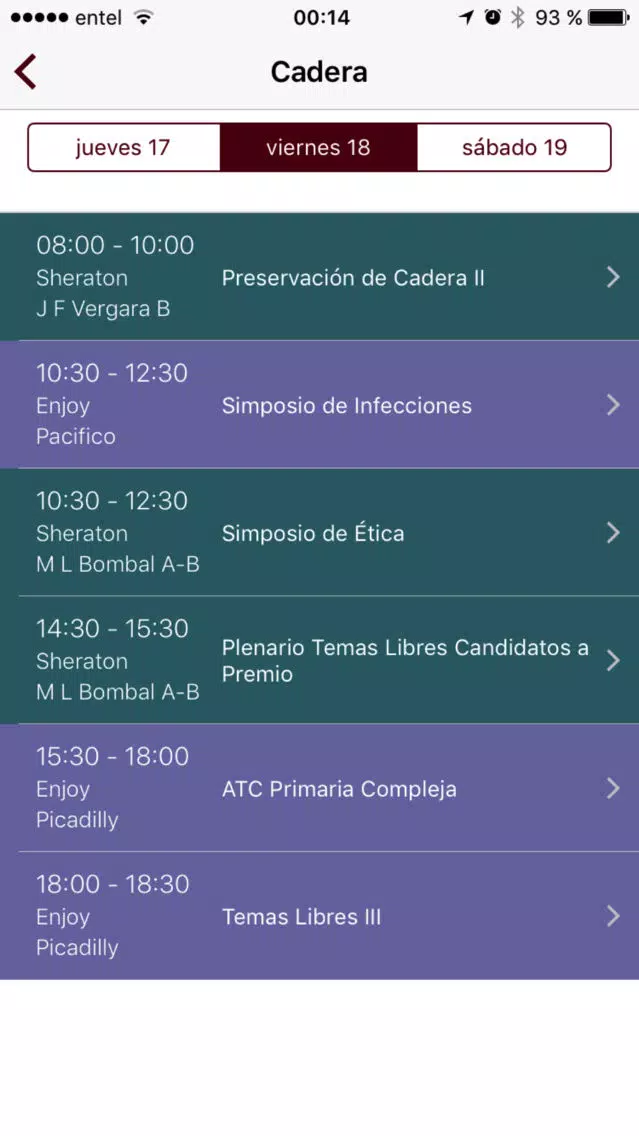The image size is (639, 1136).
Task: Switch to the sábado 19 tab
Action: coord(514,148)
